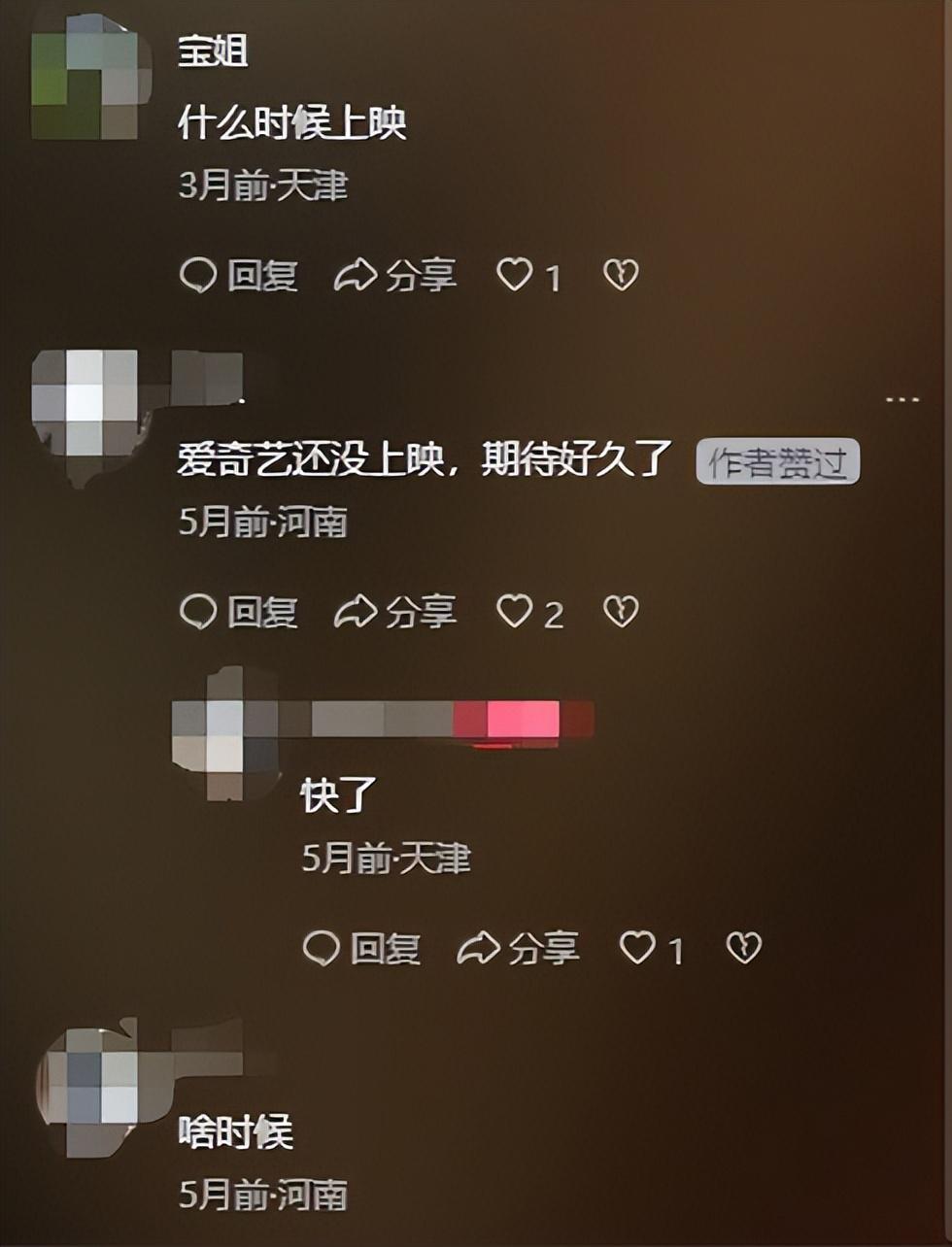Screen dimensions: 952x1247
Task: Share the 爱奇艺还没上映 comment
Action: (x=395, y=612)
